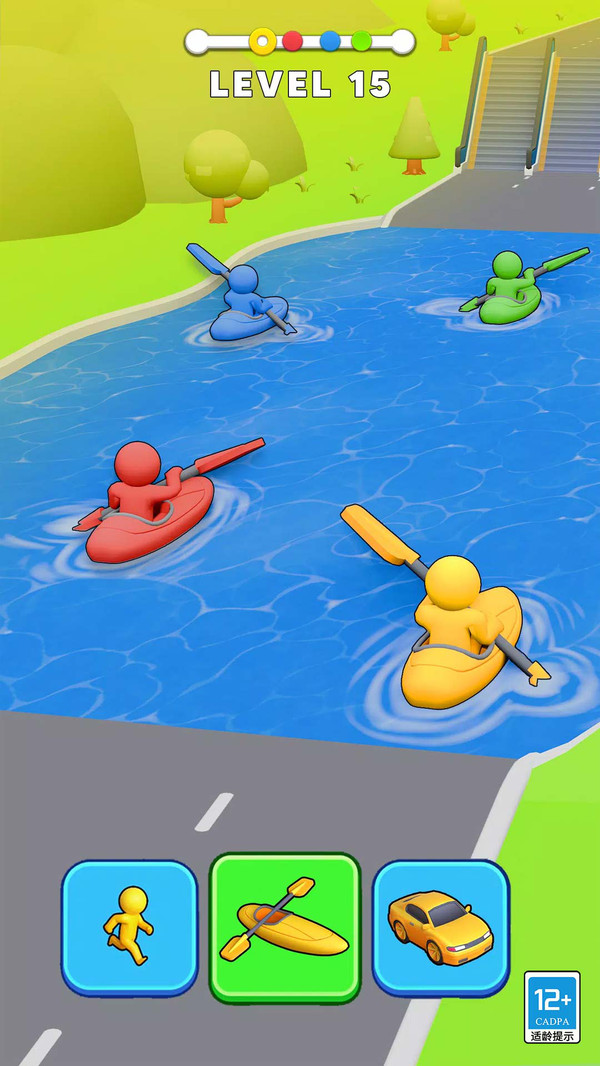Select the kayak transform button
The width and height of the screenshot is (600, 1066).
(x=284, y=927)
